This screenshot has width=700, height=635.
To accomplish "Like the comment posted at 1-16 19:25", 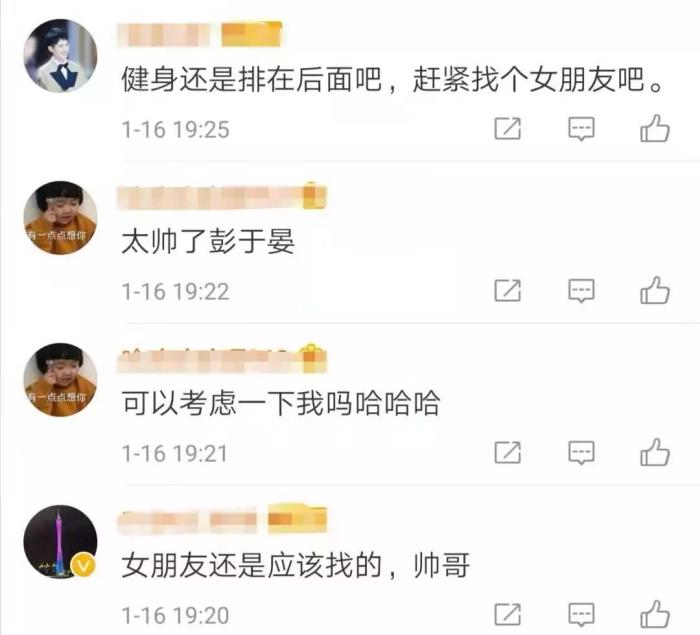I will [655, 129].
